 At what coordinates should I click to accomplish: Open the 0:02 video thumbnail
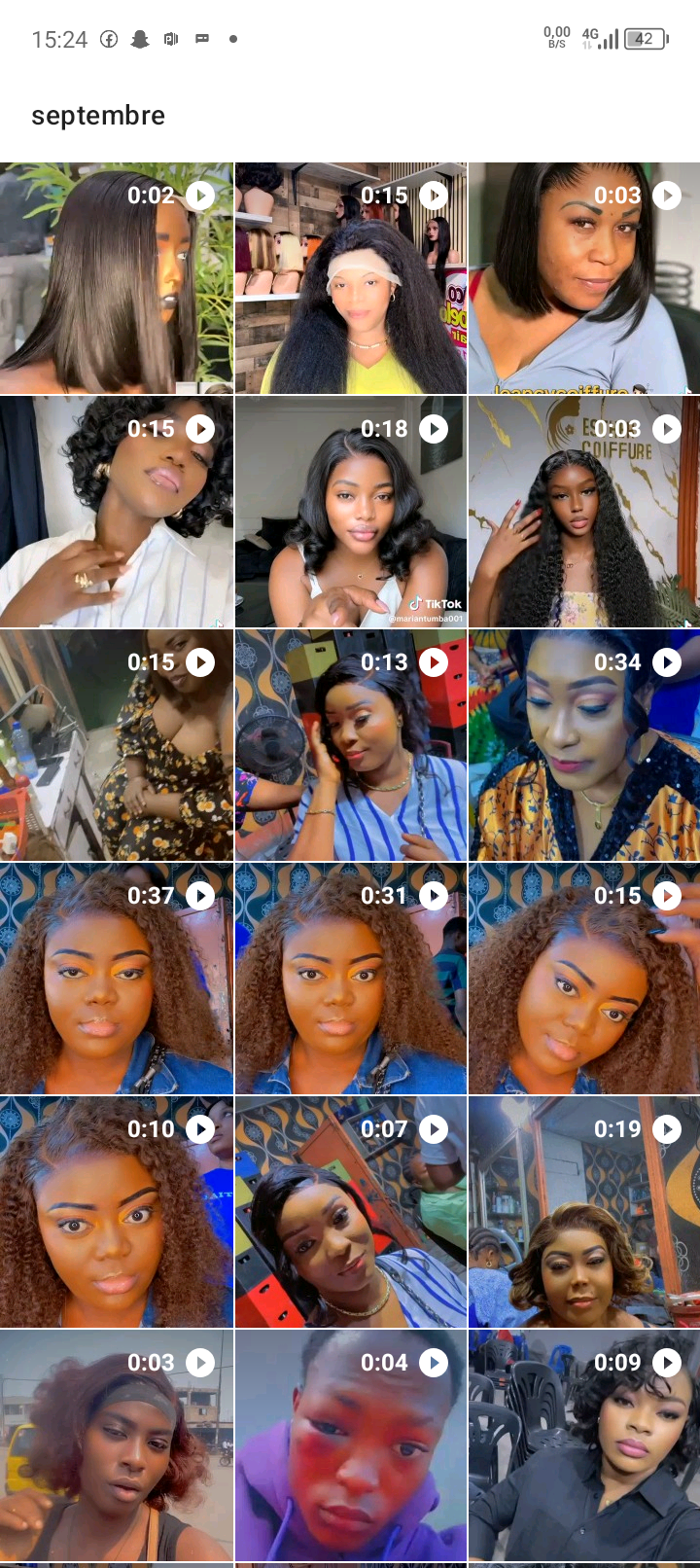[x=117, y=278]
